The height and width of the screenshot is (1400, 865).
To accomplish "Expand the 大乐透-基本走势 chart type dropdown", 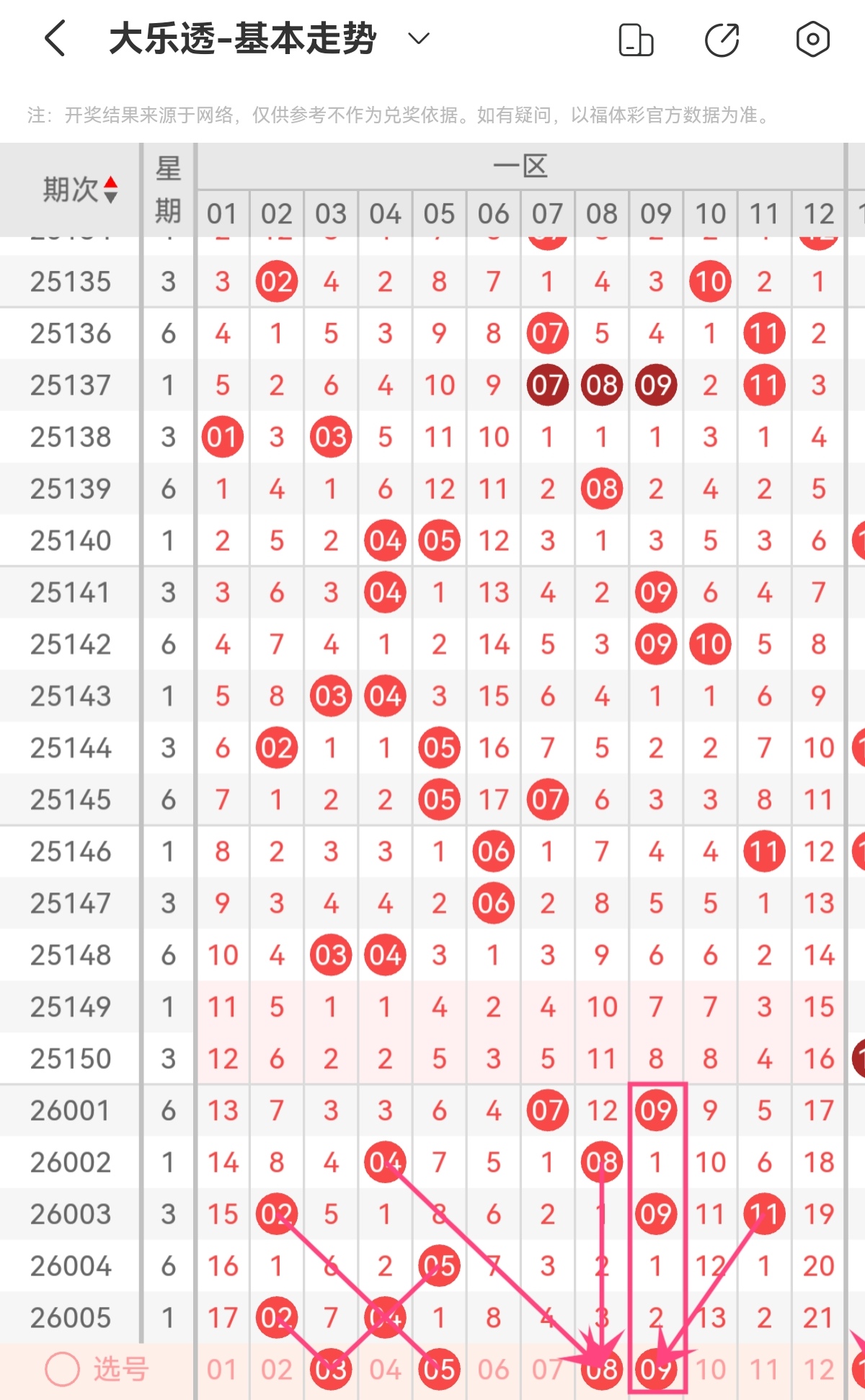I will pyautogui.click(x=419, y=38).
